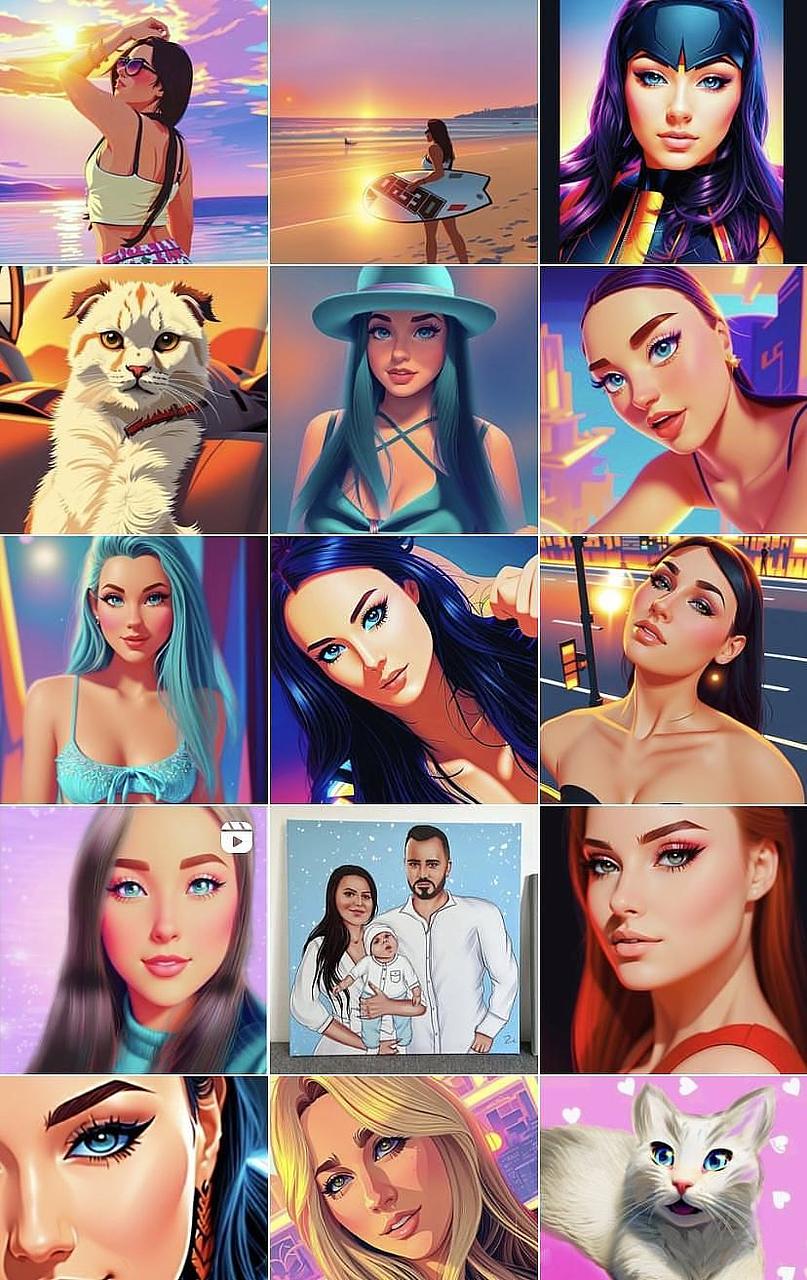This screenshot has height=1280, width=807.
Task: Open the red-haired woman in red top post
Action: pyautogui.click(x=673, y=940)
